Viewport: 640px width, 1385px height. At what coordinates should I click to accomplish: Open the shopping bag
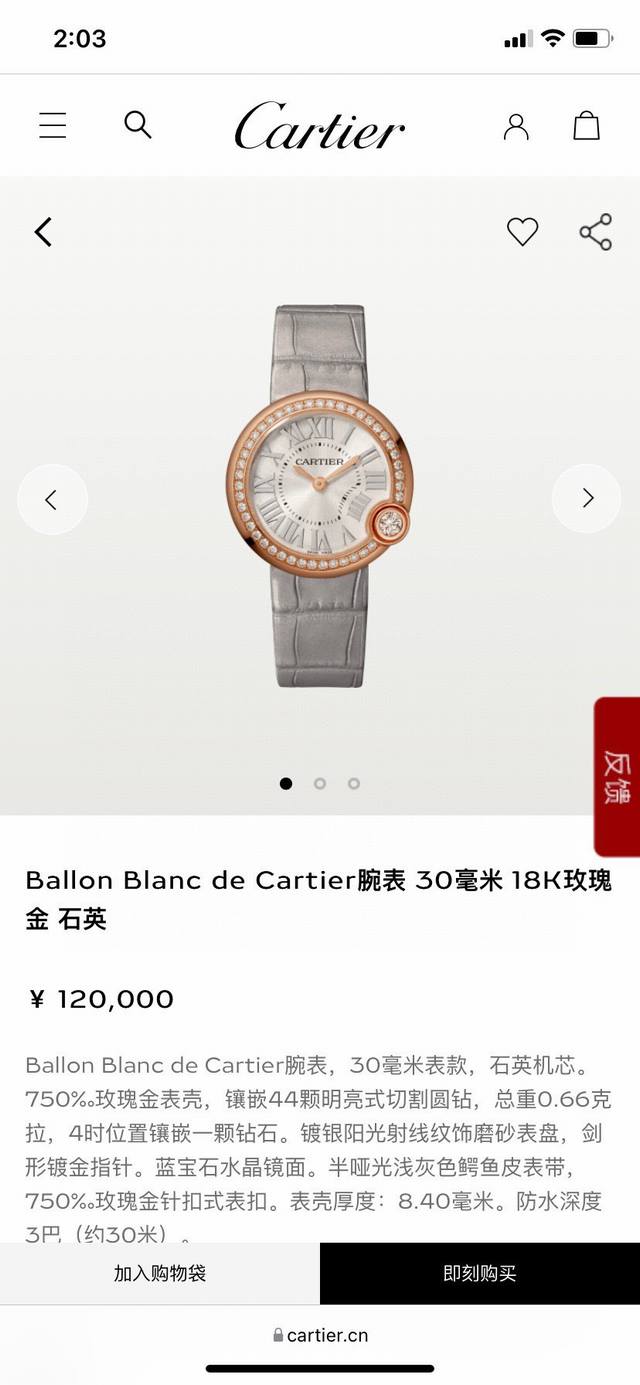[x=586, y=126]
